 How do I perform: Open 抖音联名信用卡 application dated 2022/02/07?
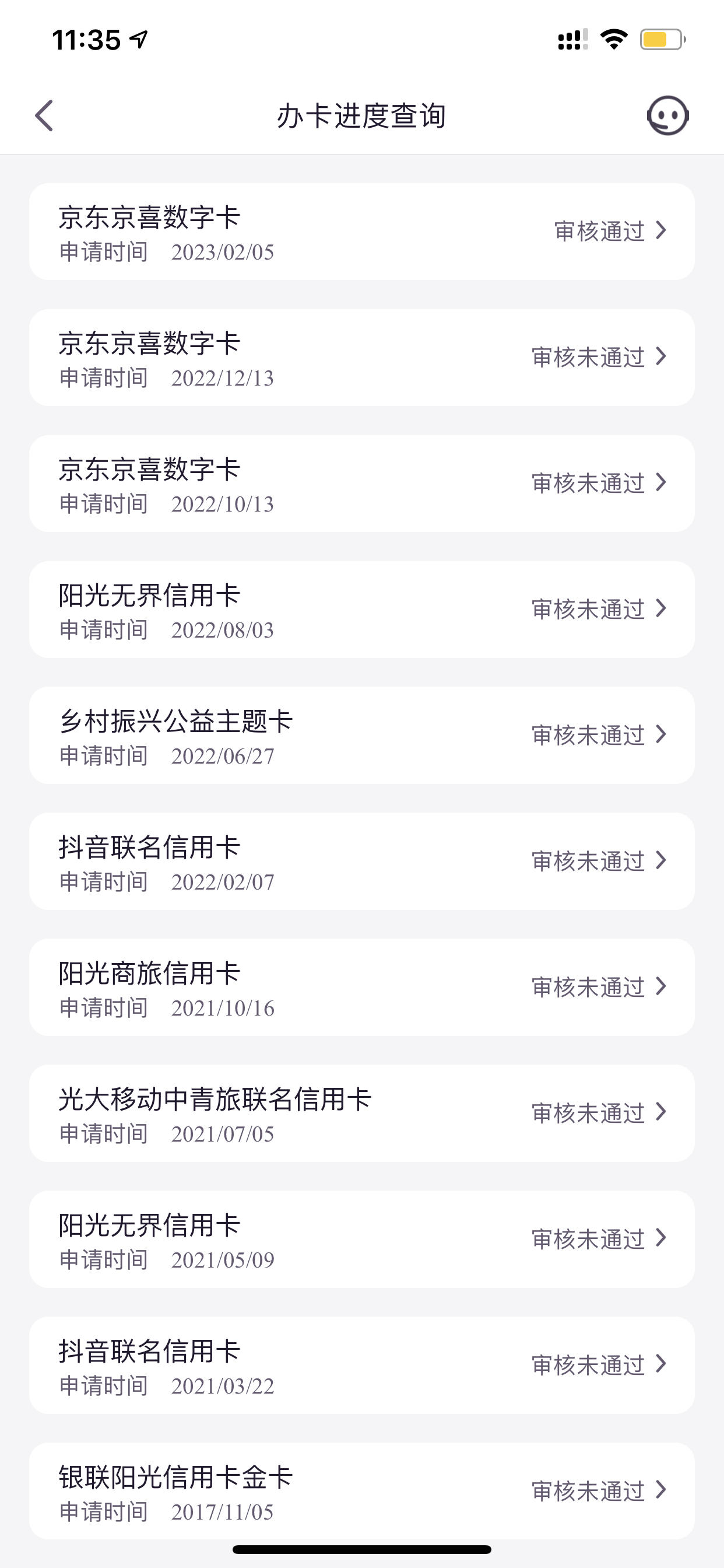[362, 862]
